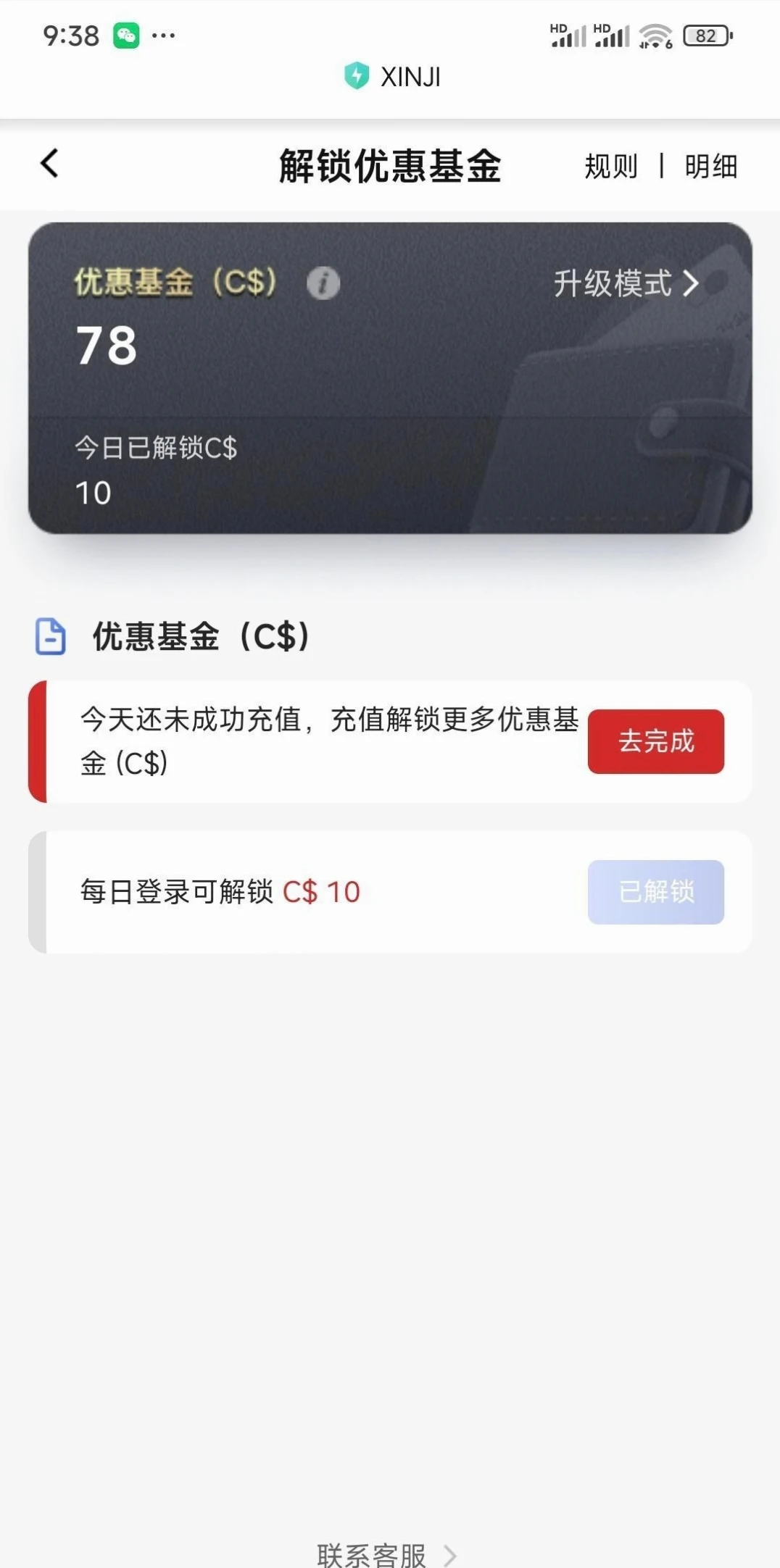Open 升级模式 upgrade mode
Image resolution: width=780 pixels, height=1568 pixels.
point(625,283)
